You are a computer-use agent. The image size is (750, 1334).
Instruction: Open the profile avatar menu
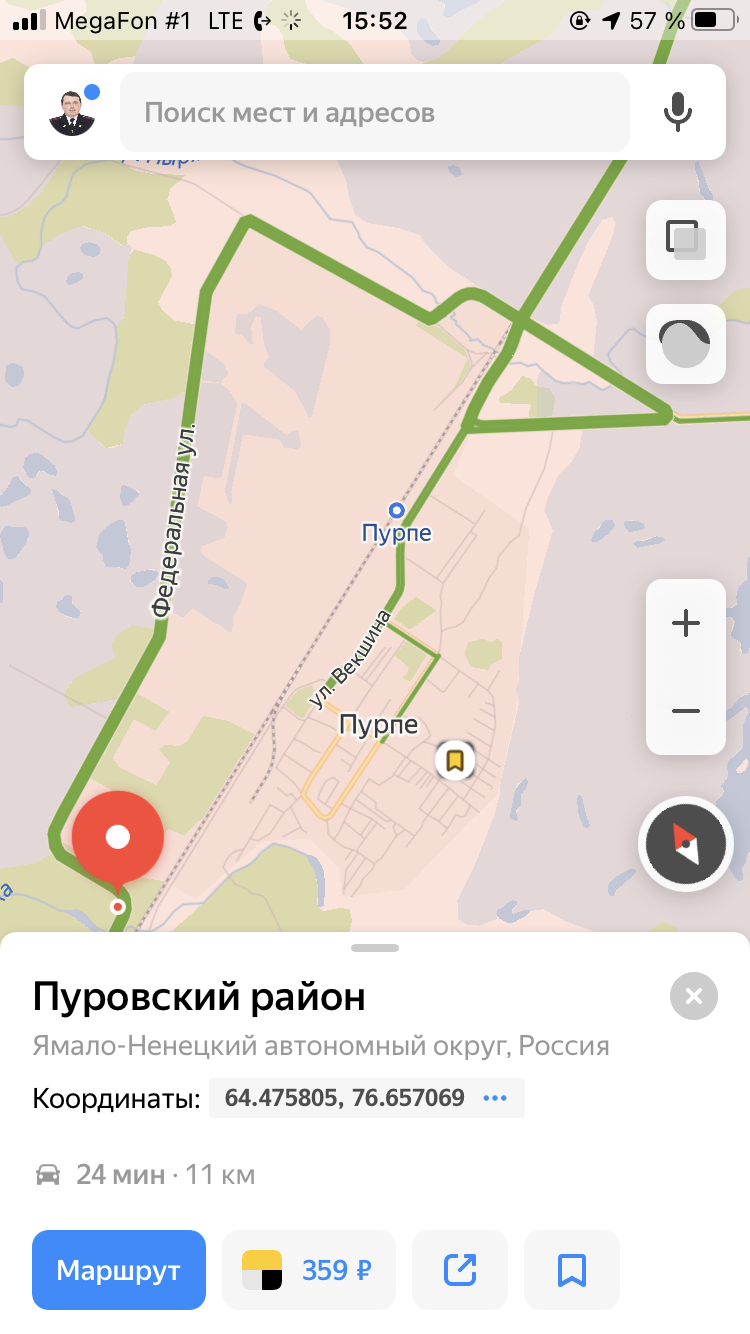click(73, 112)
